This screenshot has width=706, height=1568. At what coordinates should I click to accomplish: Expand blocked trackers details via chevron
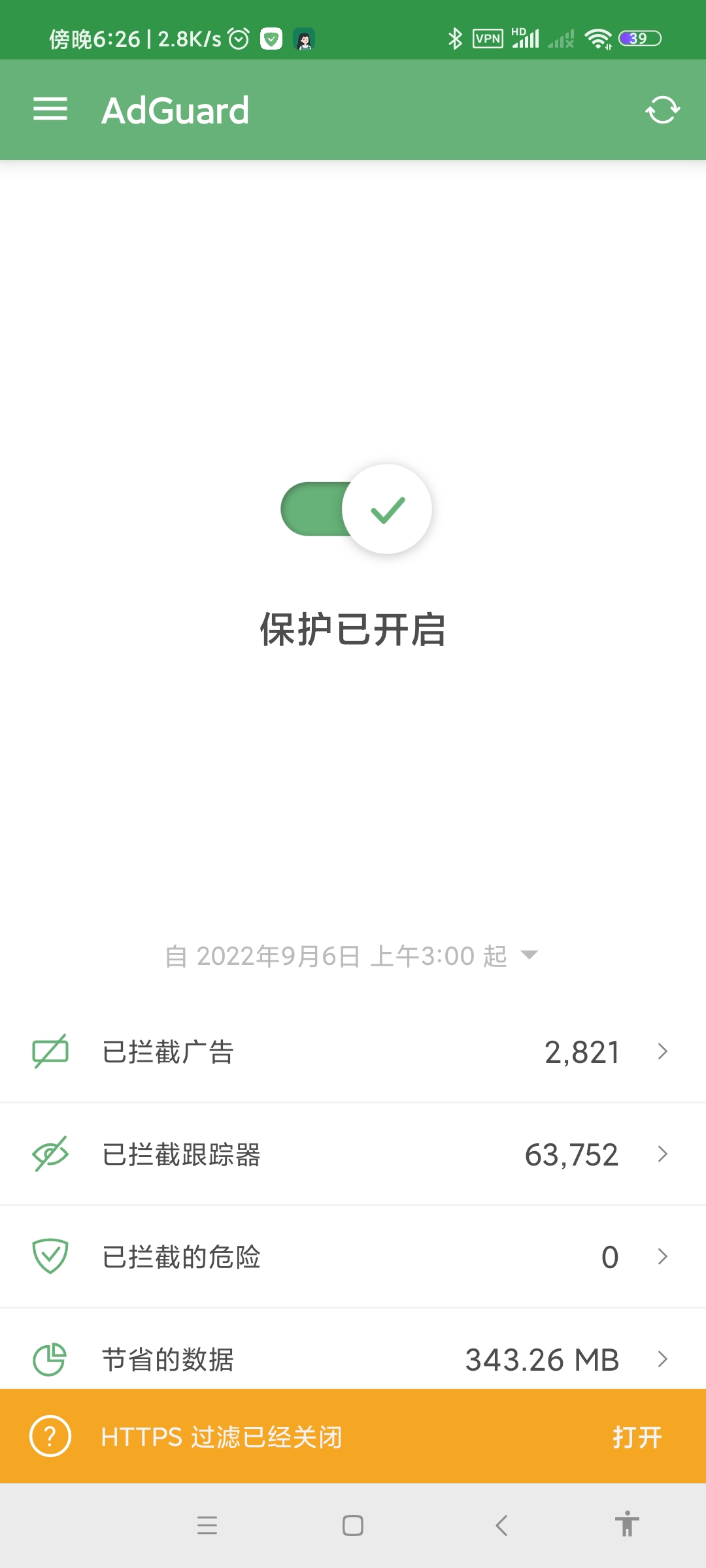[662, 1153]
